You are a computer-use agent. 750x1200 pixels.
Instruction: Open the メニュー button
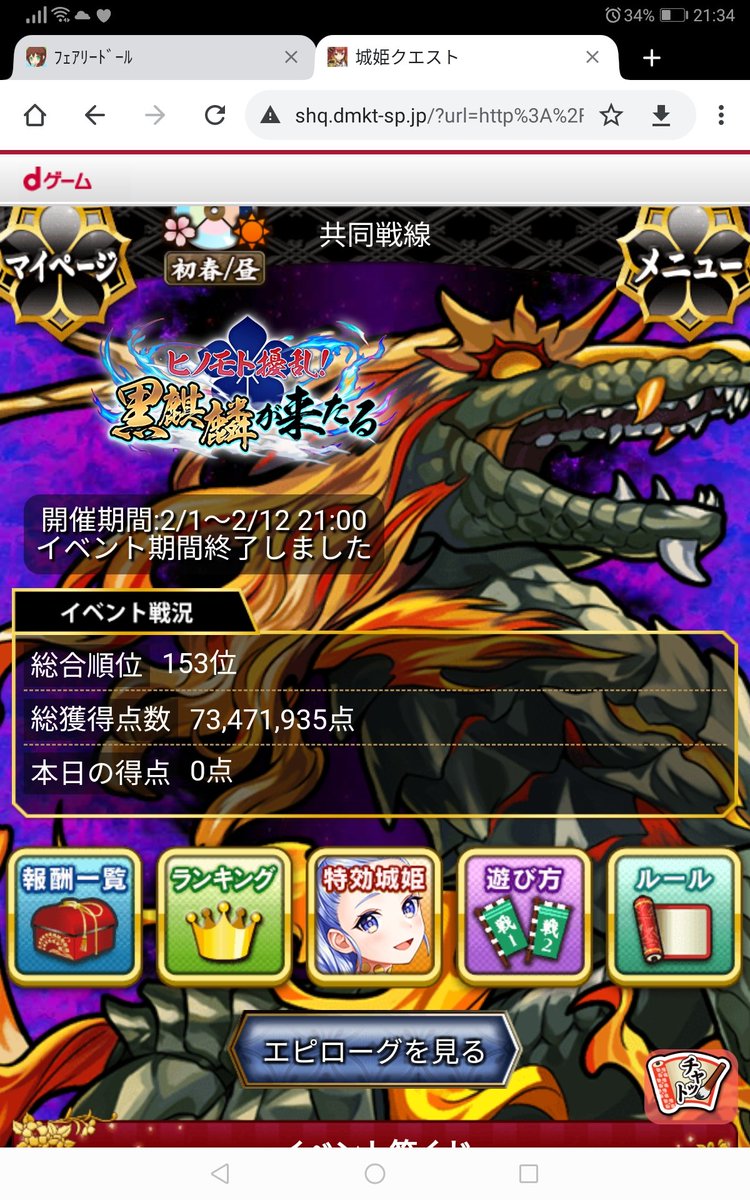(690, 265)
